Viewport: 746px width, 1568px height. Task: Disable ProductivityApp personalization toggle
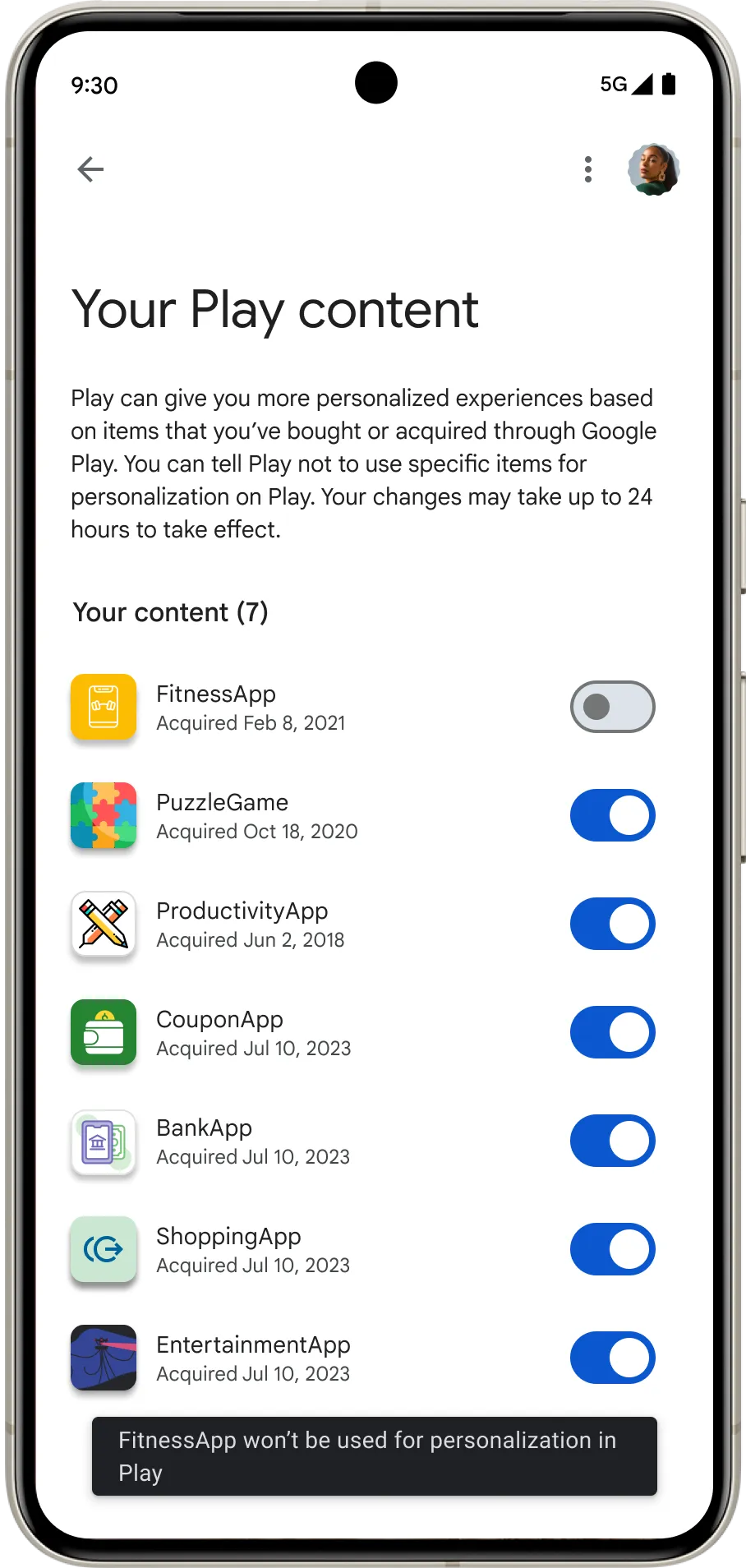click(x=612, y=924)
